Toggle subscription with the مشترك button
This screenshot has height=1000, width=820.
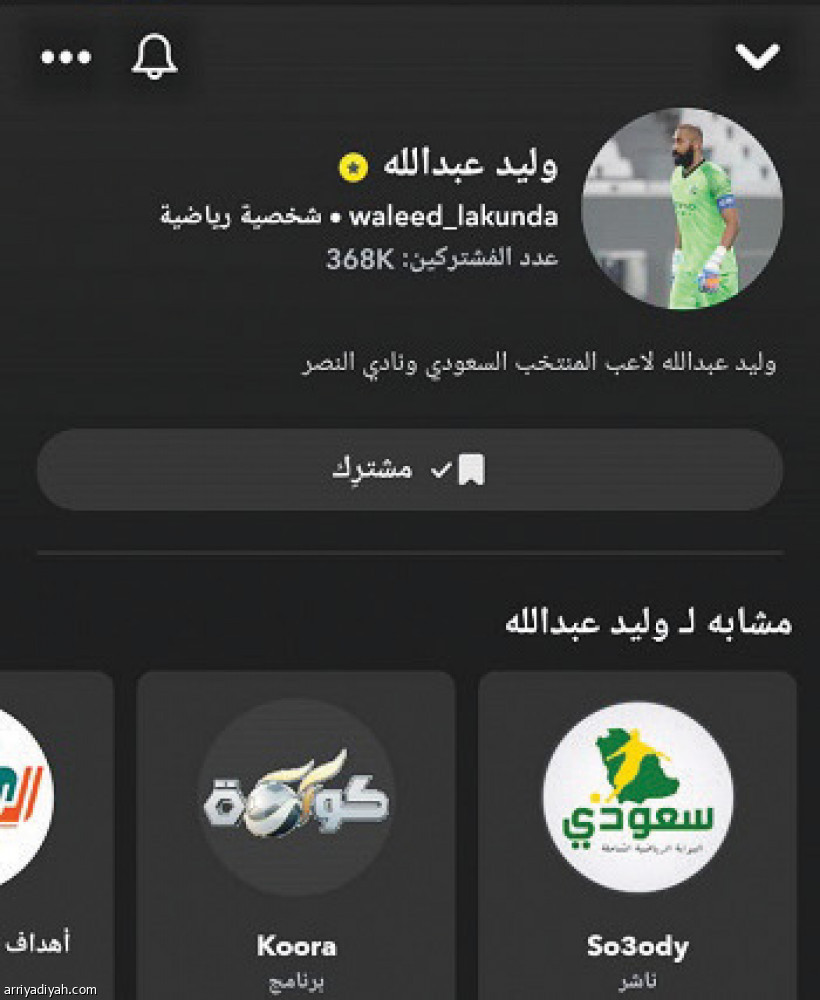pyautogui.click(x=410, y=466)
